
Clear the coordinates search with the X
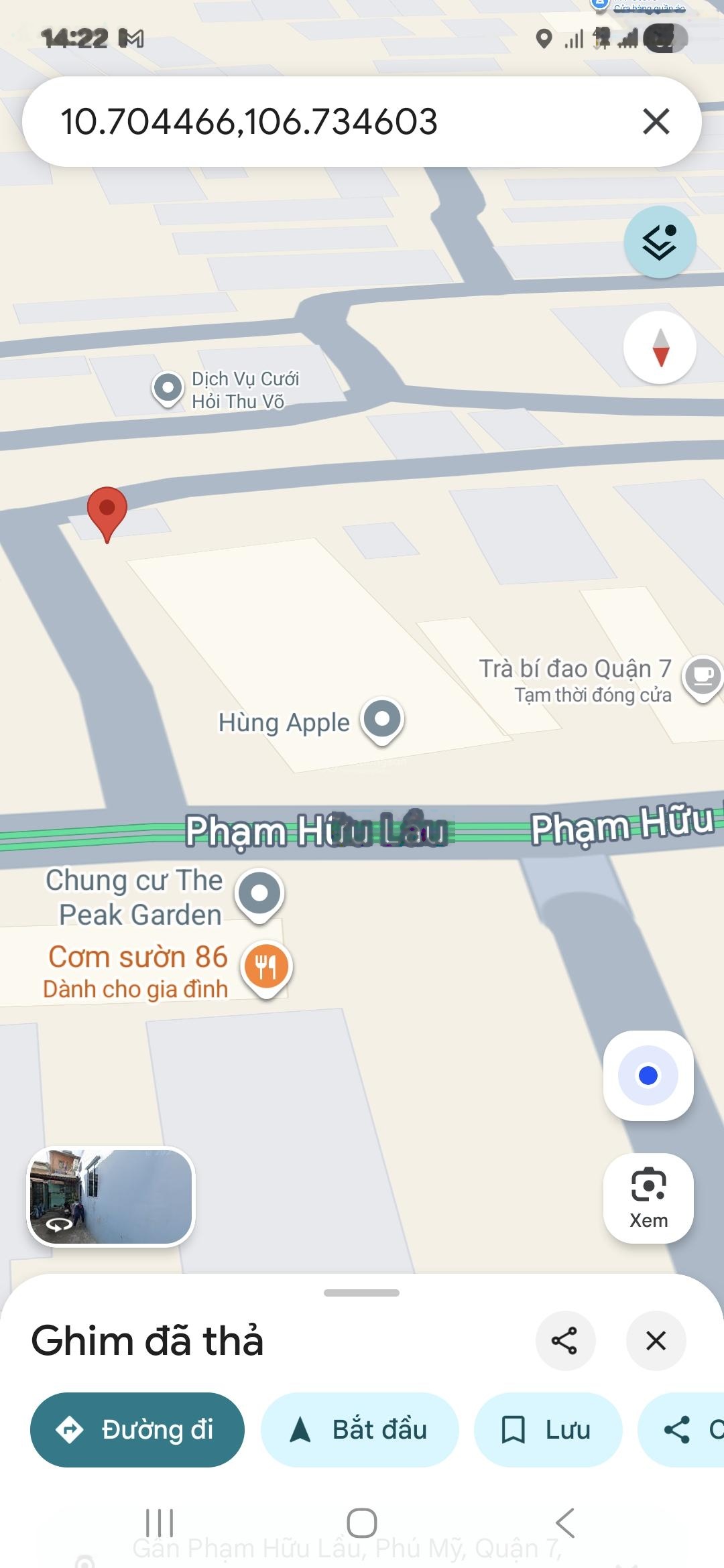(656, 122)
